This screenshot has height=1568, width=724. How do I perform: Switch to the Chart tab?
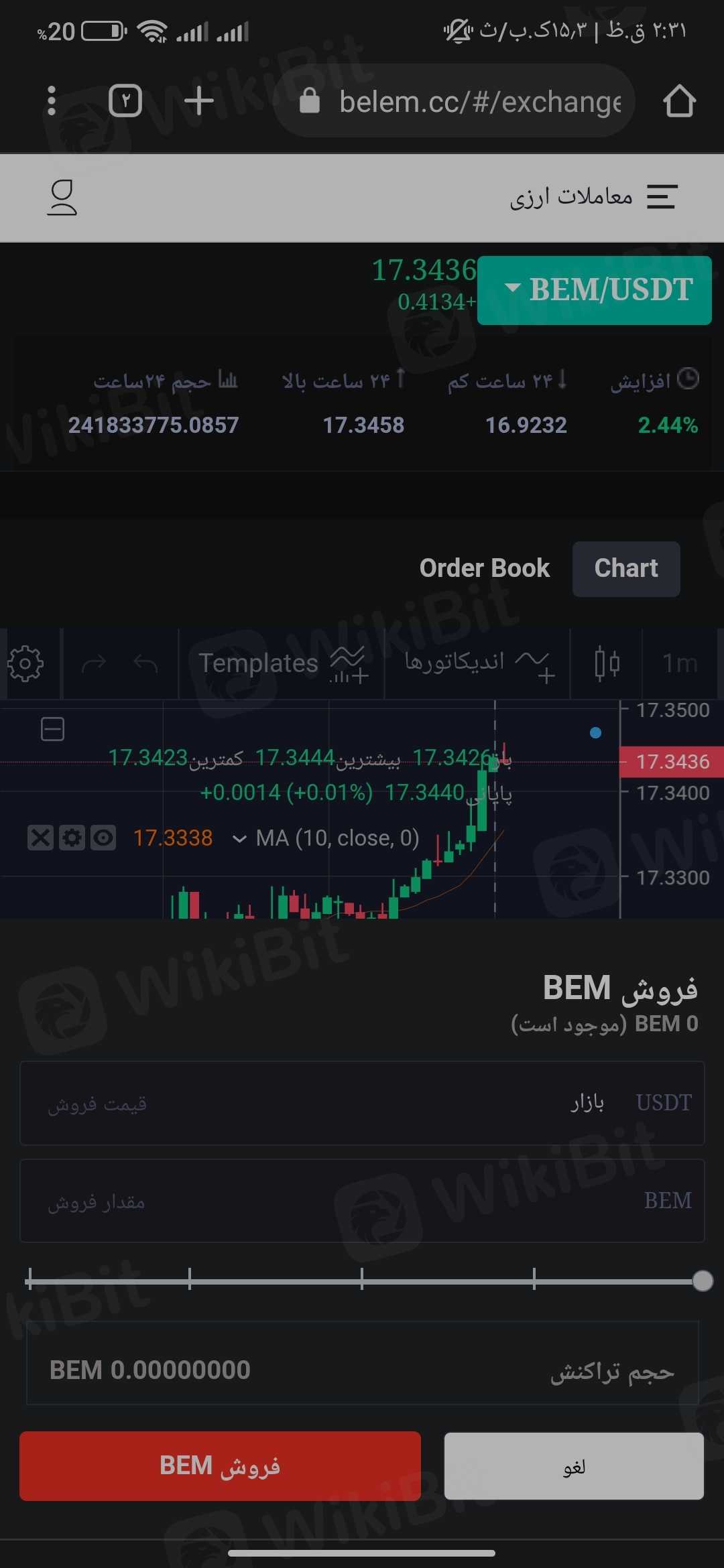pos(626,568)
